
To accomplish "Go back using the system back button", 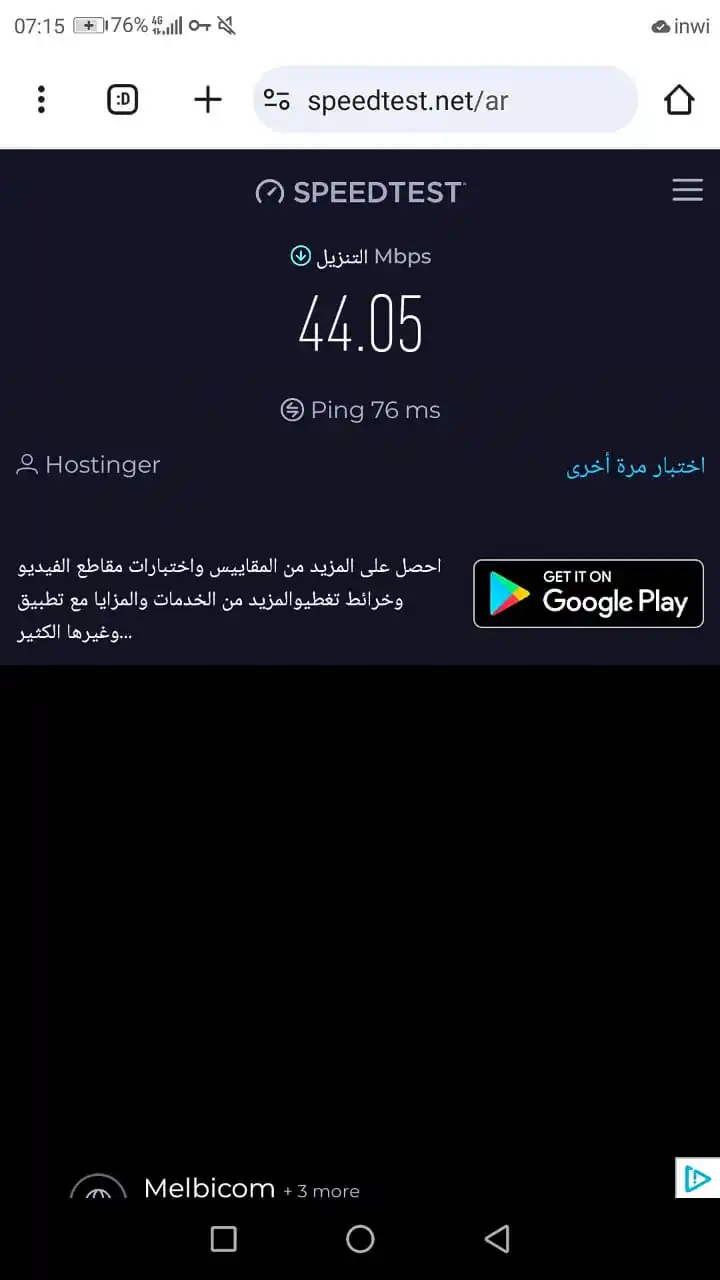I will pos(497,1239).
